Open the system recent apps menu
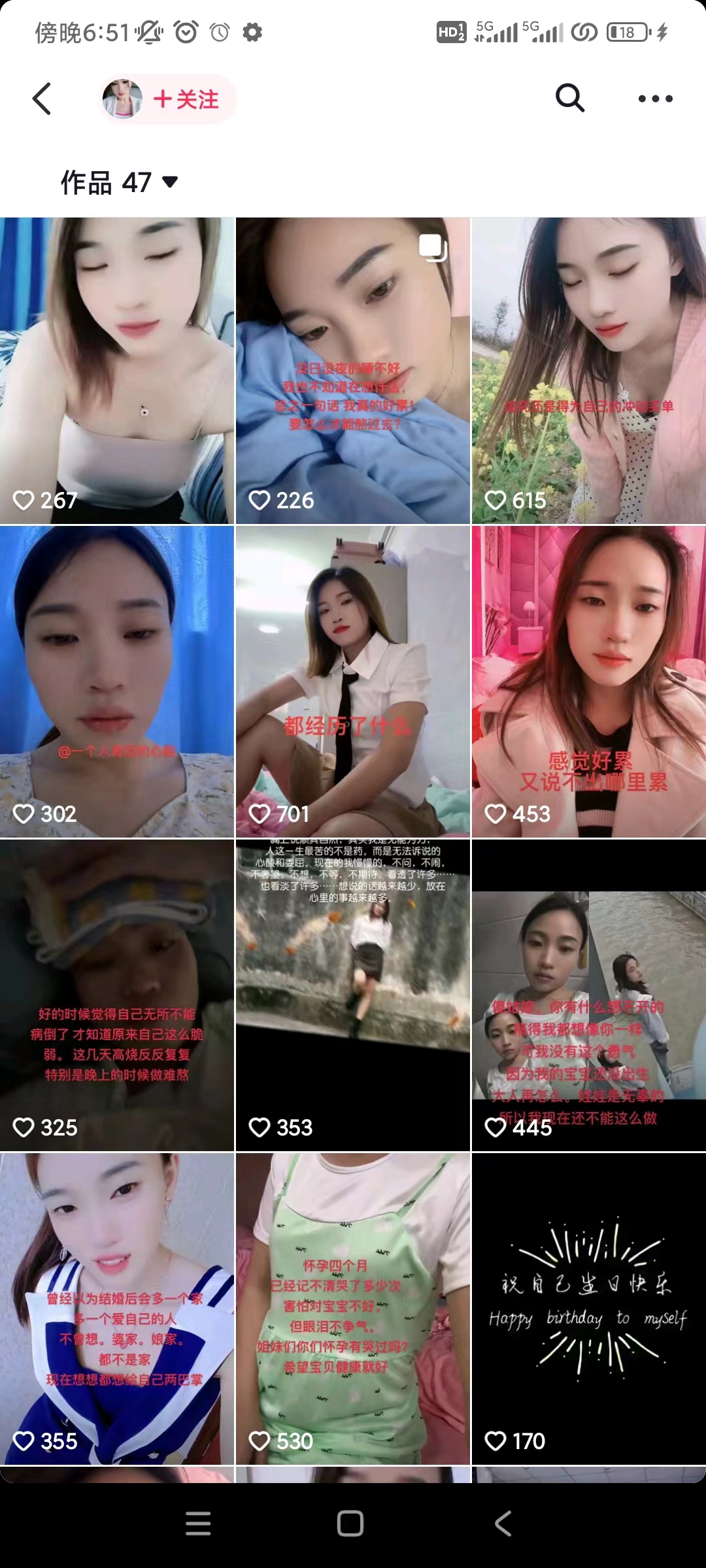The width and height of the screenshot is (706, 1568). (x=198, y=1524)
